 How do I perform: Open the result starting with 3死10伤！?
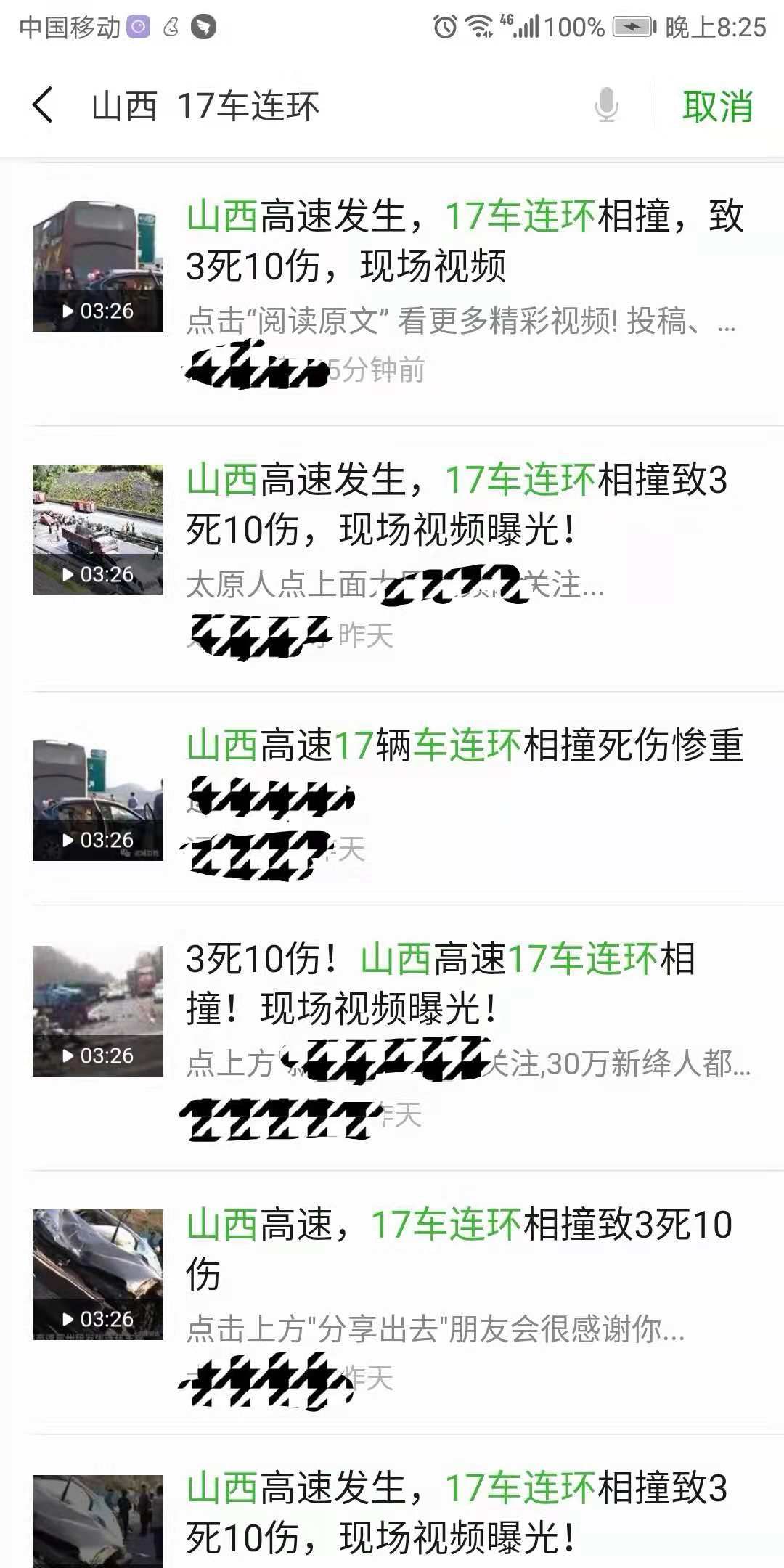pyautogui.click(x=440, y=984)
